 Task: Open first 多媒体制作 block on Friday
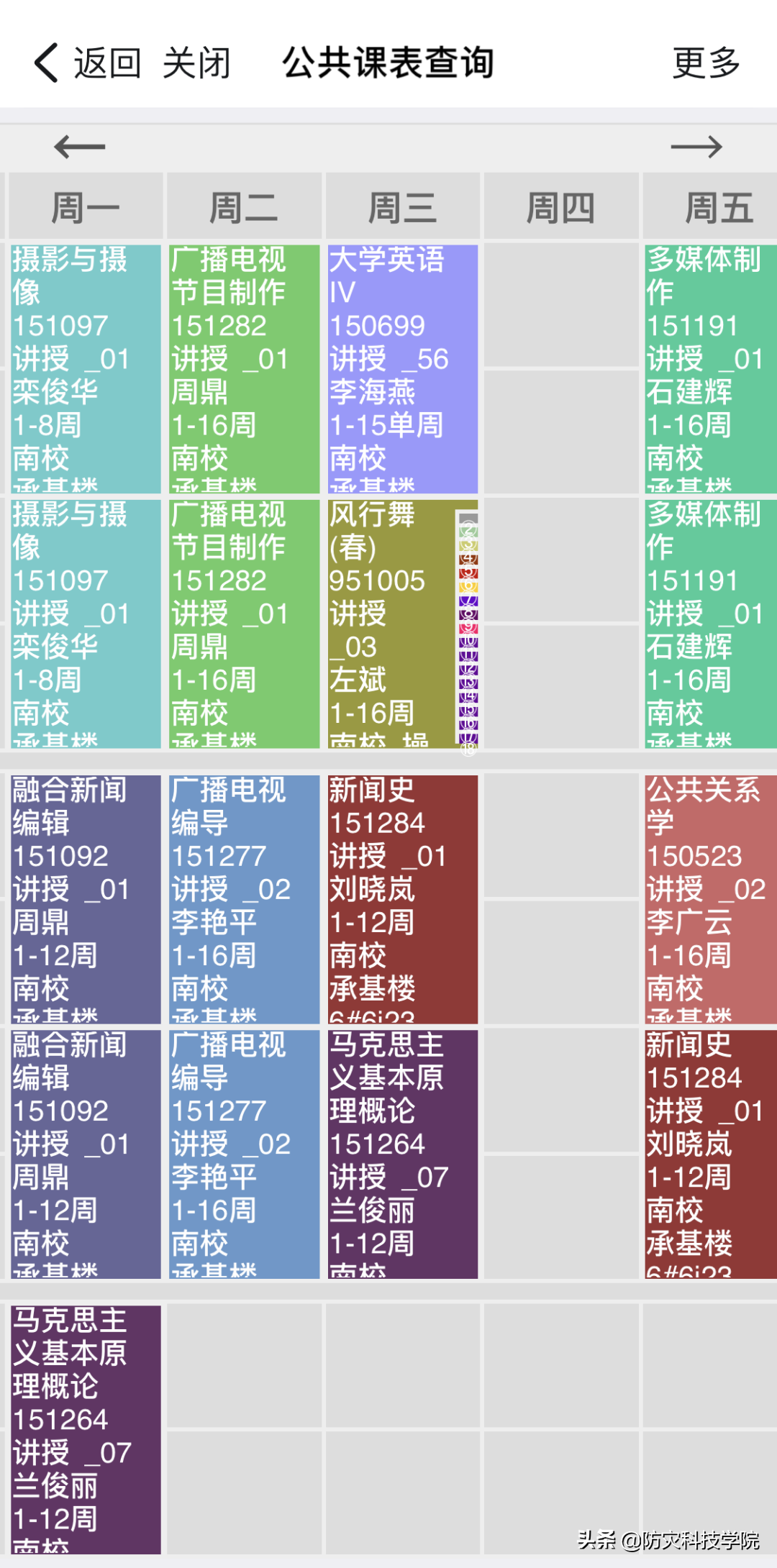(711, 369)
